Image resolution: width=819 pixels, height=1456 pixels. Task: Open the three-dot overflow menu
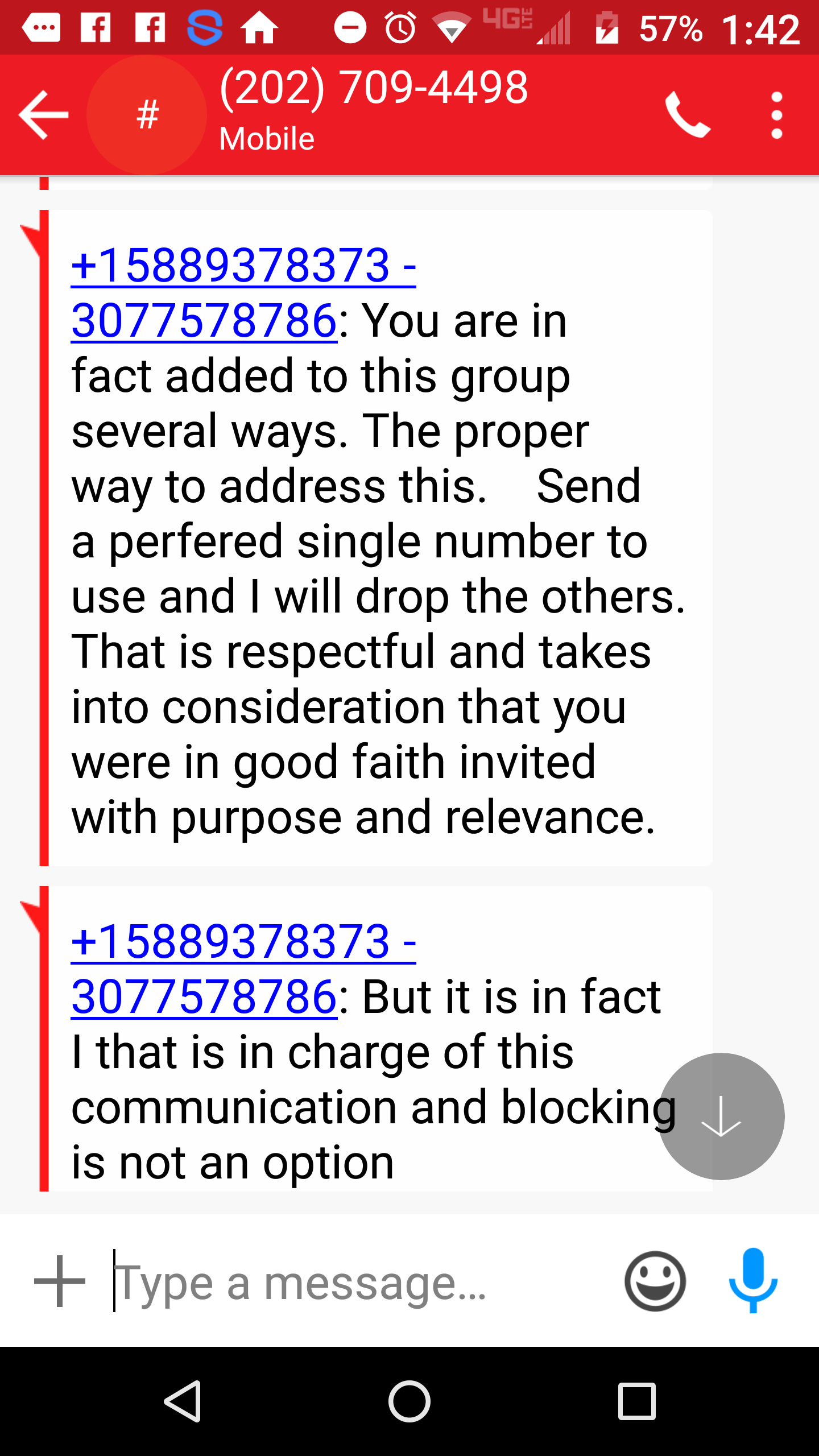click(x=776, y=115)
